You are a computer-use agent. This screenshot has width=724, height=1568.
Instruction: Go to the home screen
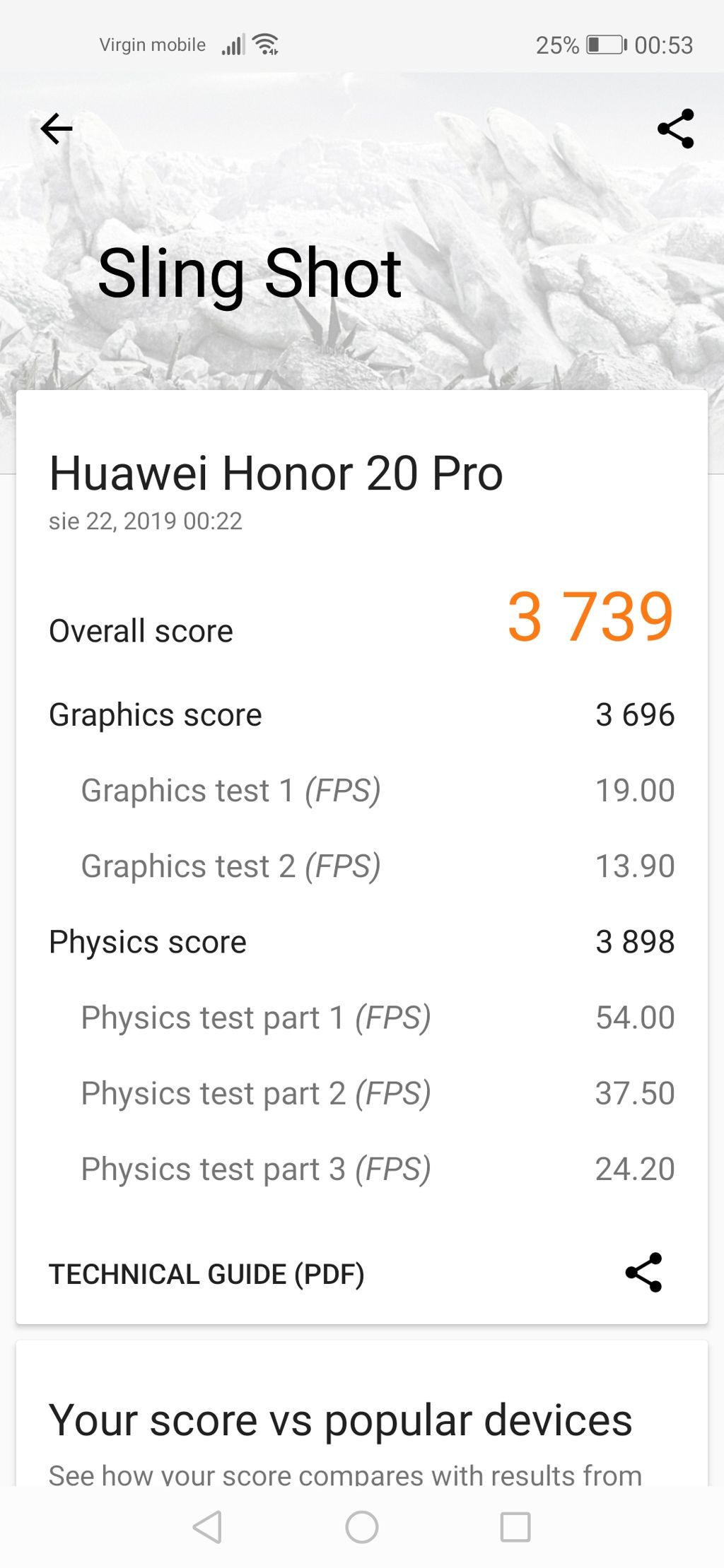(x=362, y=1527)
